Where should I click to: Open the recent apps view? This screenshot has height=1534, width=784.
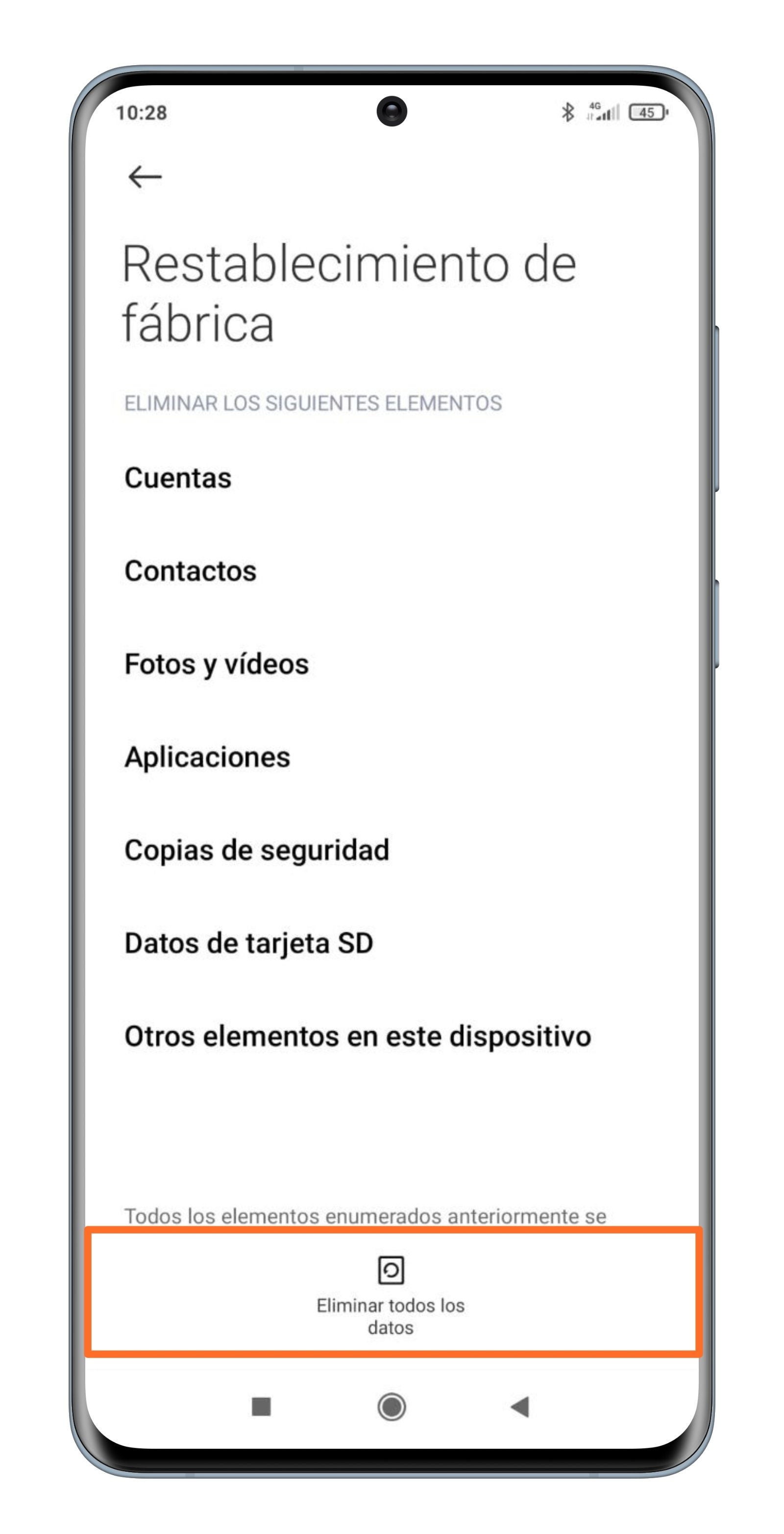click(261, 1407)
